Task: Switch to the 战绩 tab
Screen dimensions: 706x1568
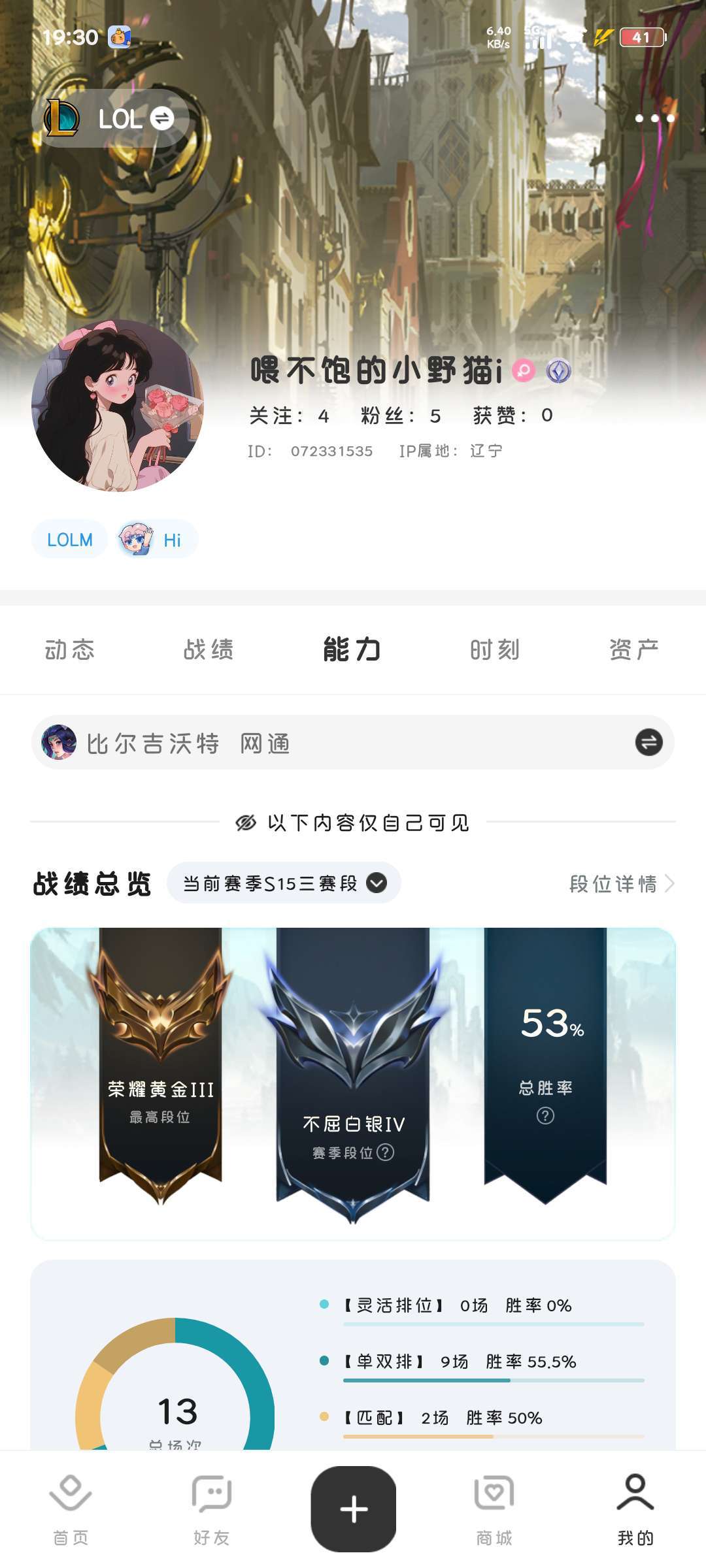Action: (x=209, y=649)
